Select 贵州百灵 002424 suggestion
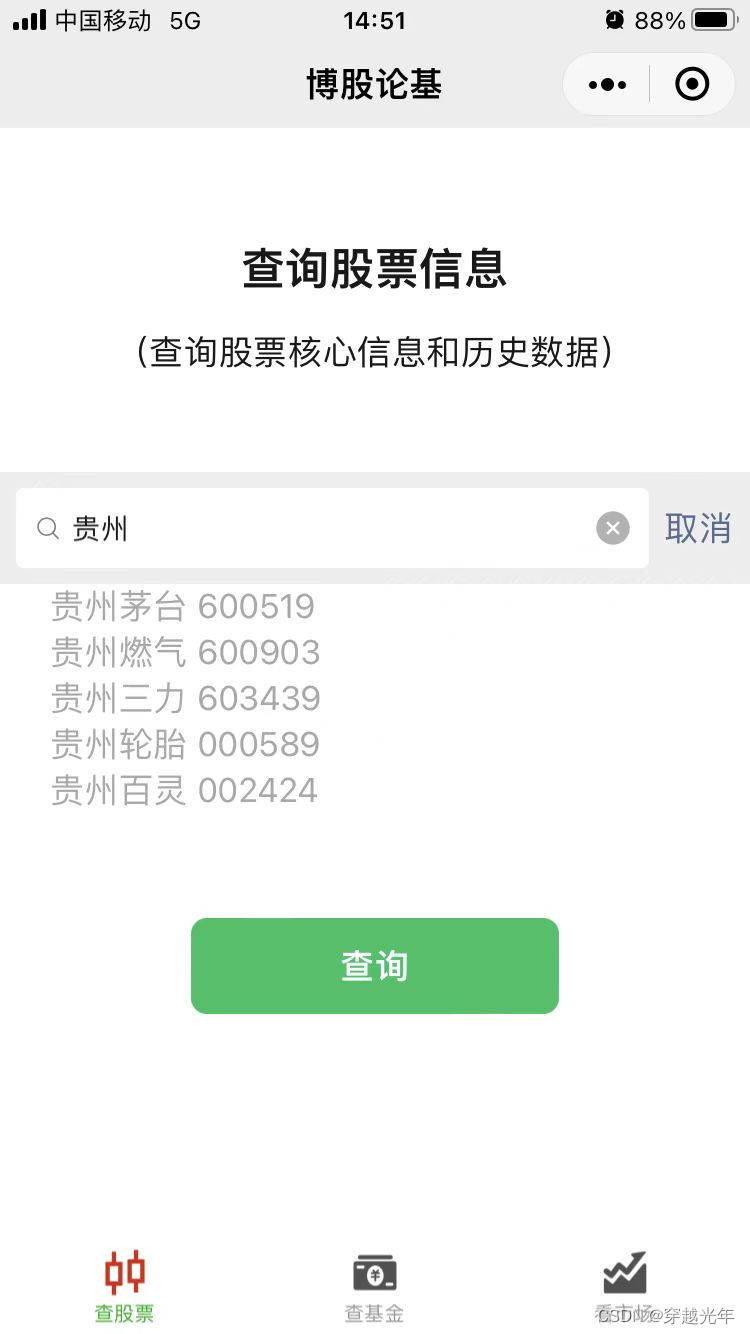The width and height of the screenshot is (750, 1334). (184, 790)
